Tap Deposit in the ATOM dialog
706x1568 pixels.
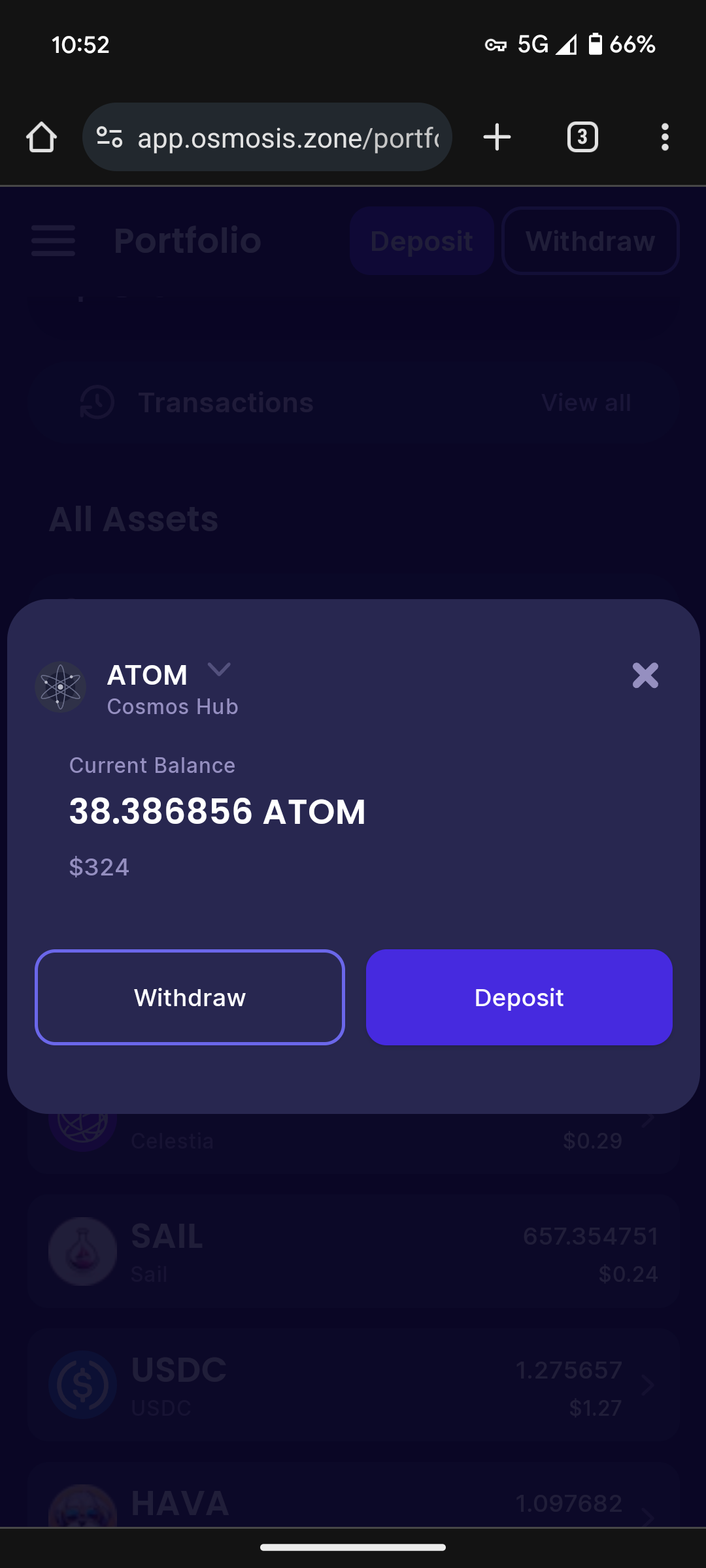coord(519,997)
